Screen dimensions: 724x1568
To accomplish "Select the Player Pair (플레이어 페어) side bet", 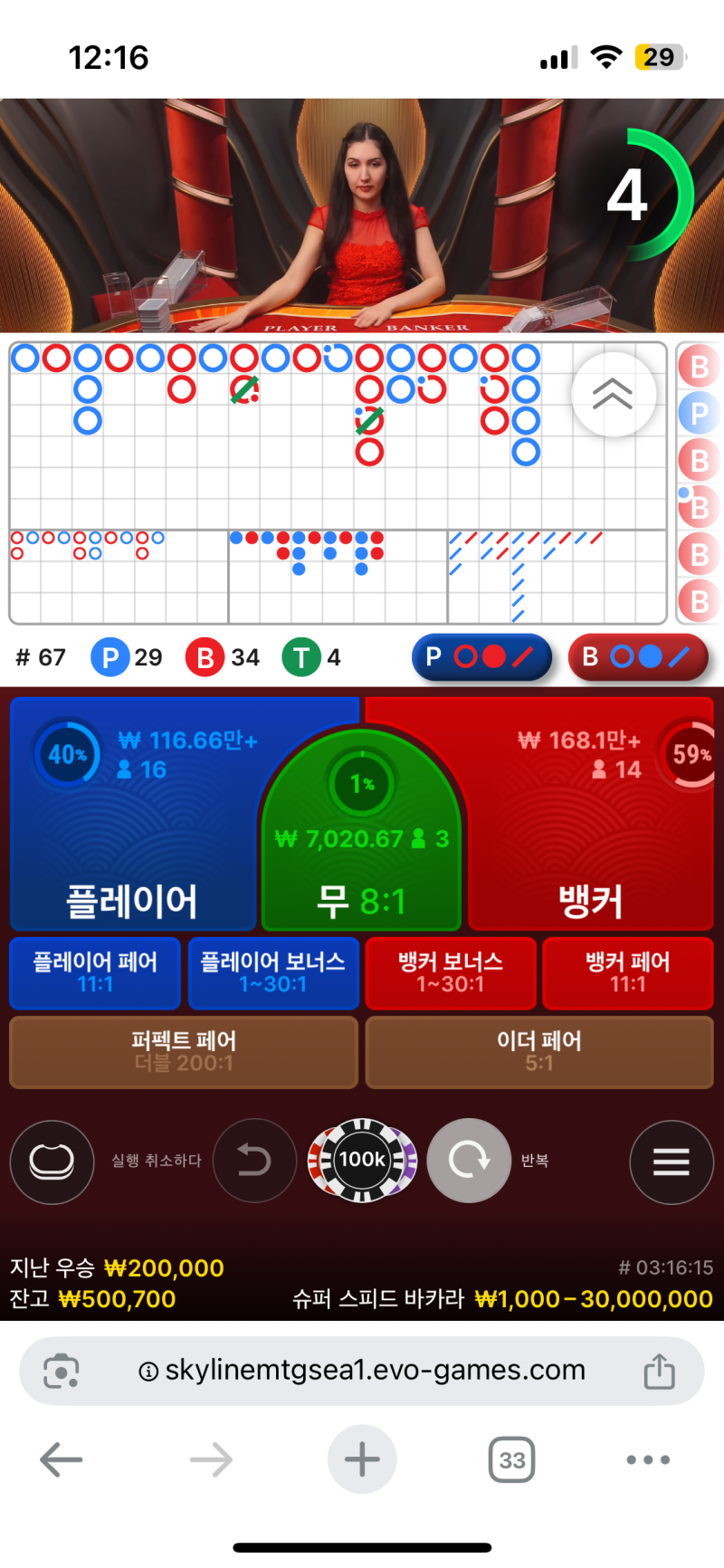I will point(95,972).
